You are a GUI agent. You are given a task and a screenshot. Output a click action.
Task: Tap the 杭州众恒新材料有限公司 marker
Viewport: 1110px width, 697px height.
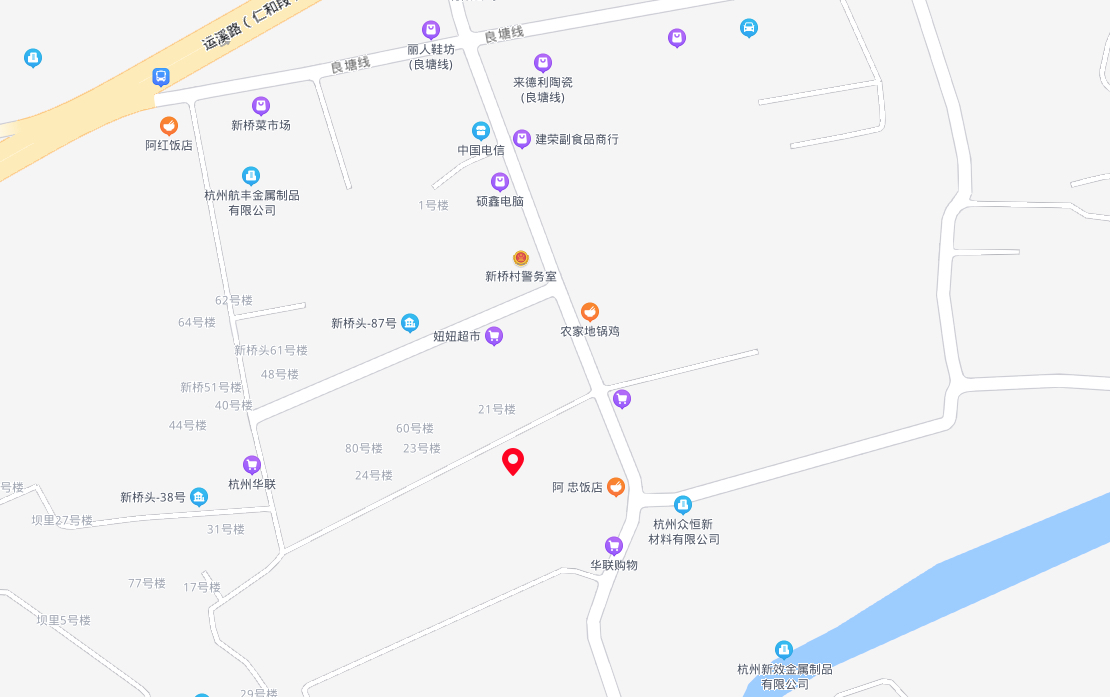tap(683, 505)
